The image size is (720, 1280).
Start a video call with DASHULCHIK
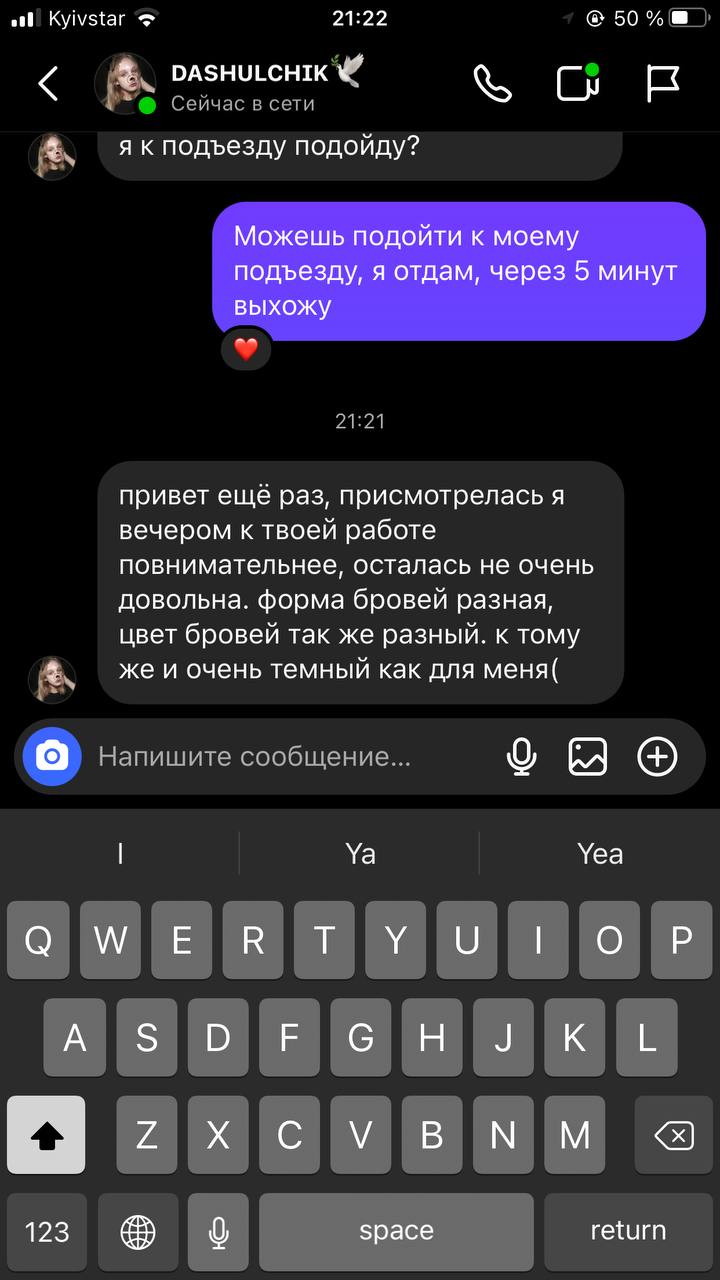click(579, 84)
